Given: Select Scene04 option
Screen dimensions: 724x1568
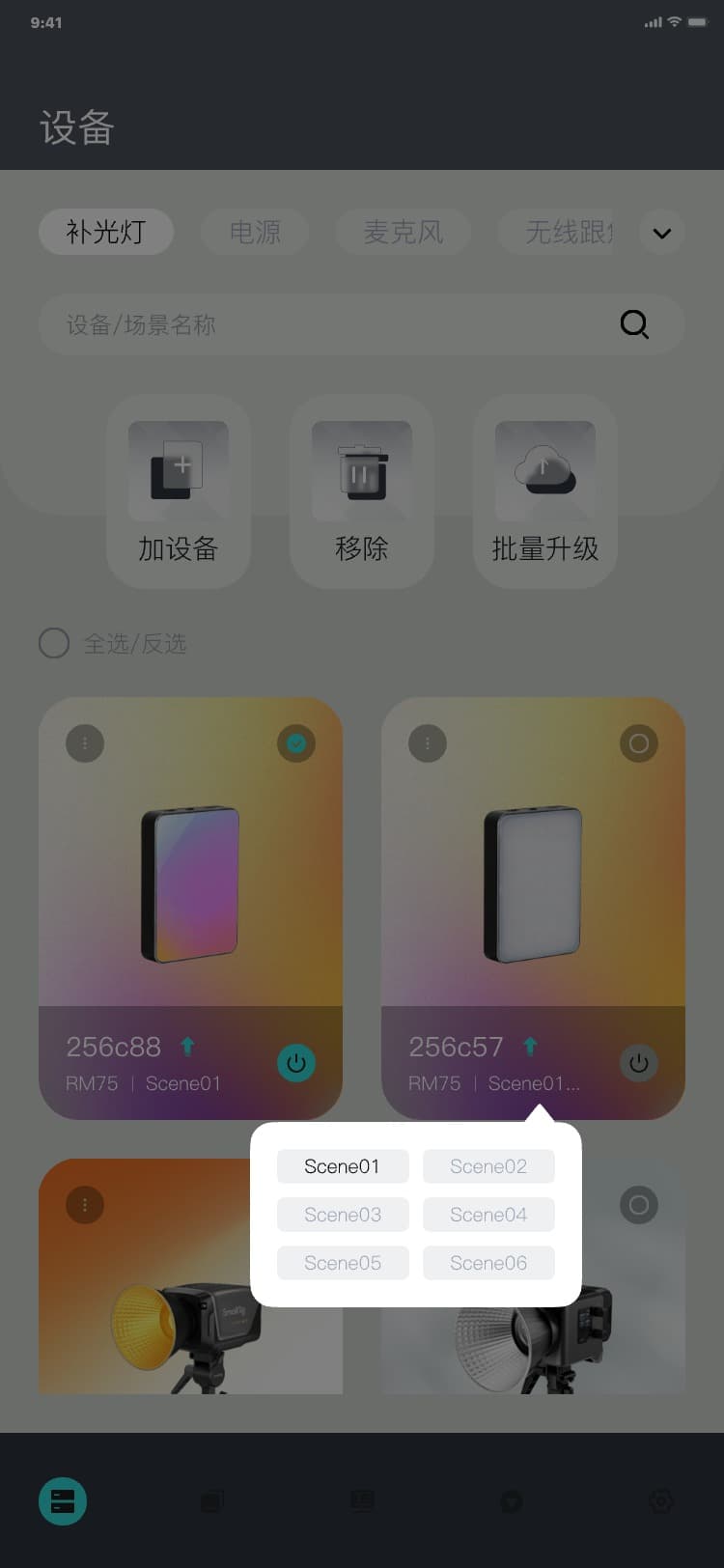Looking at the screenshot, I should (488, 1215).
